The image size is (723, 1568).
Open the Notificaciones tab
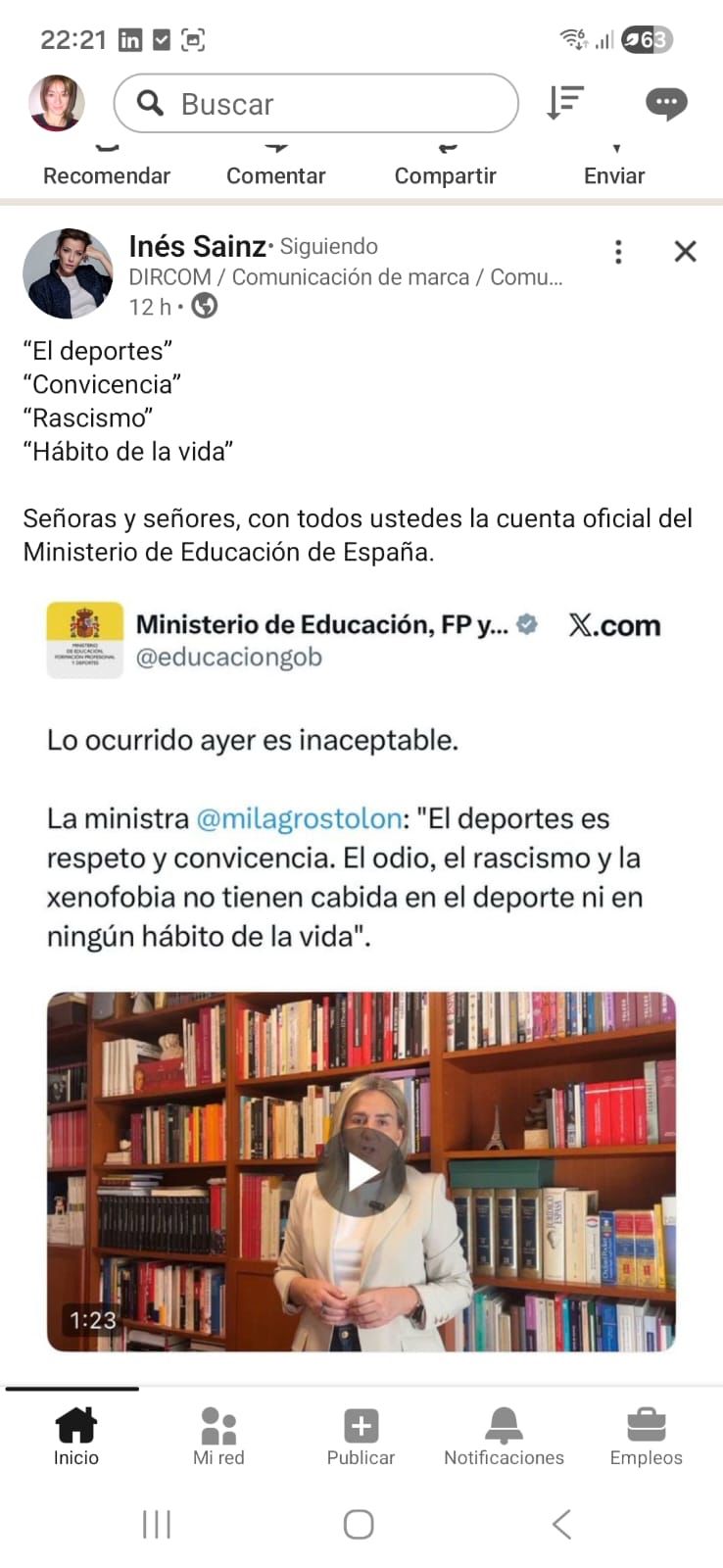504,1436
